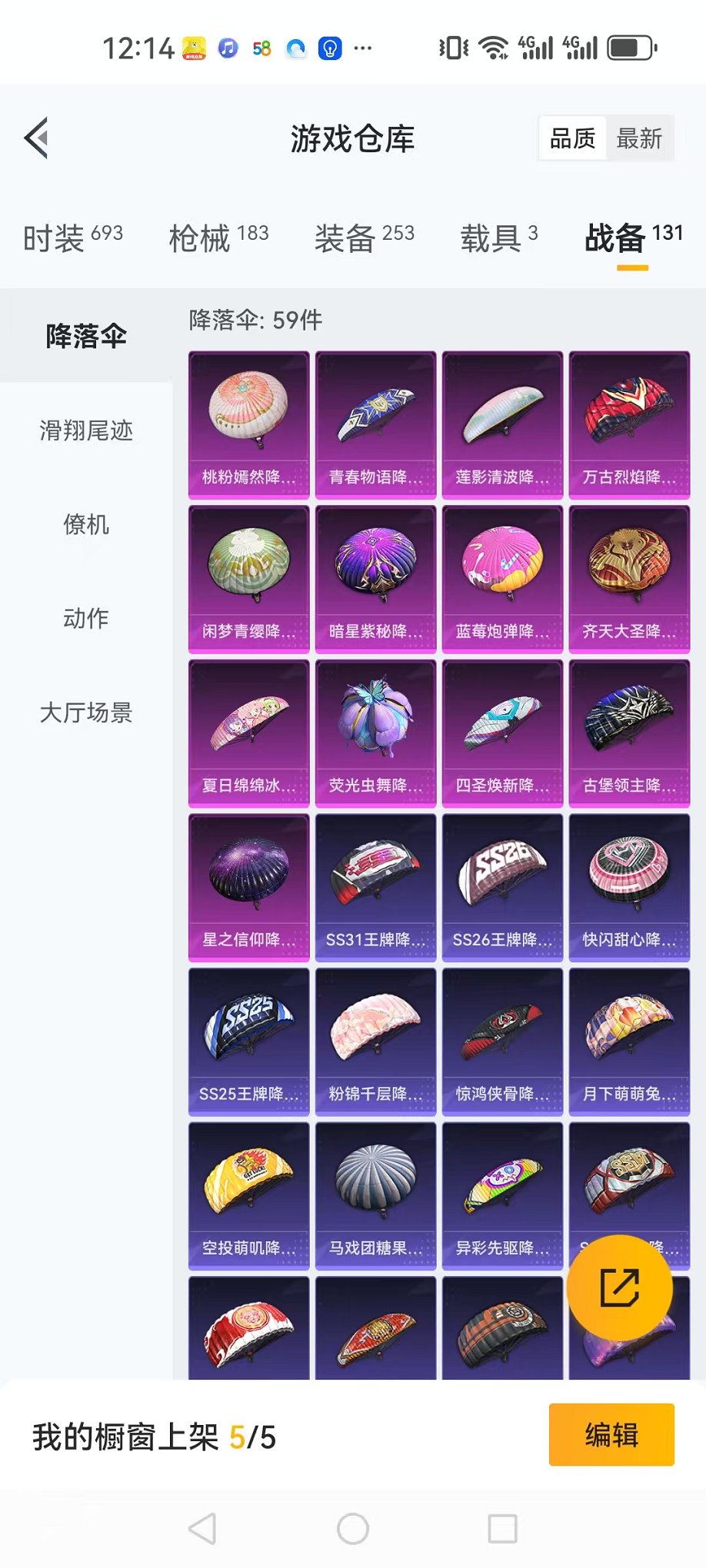Sort items by 品质
The image size is (706, 1568).
572,138
